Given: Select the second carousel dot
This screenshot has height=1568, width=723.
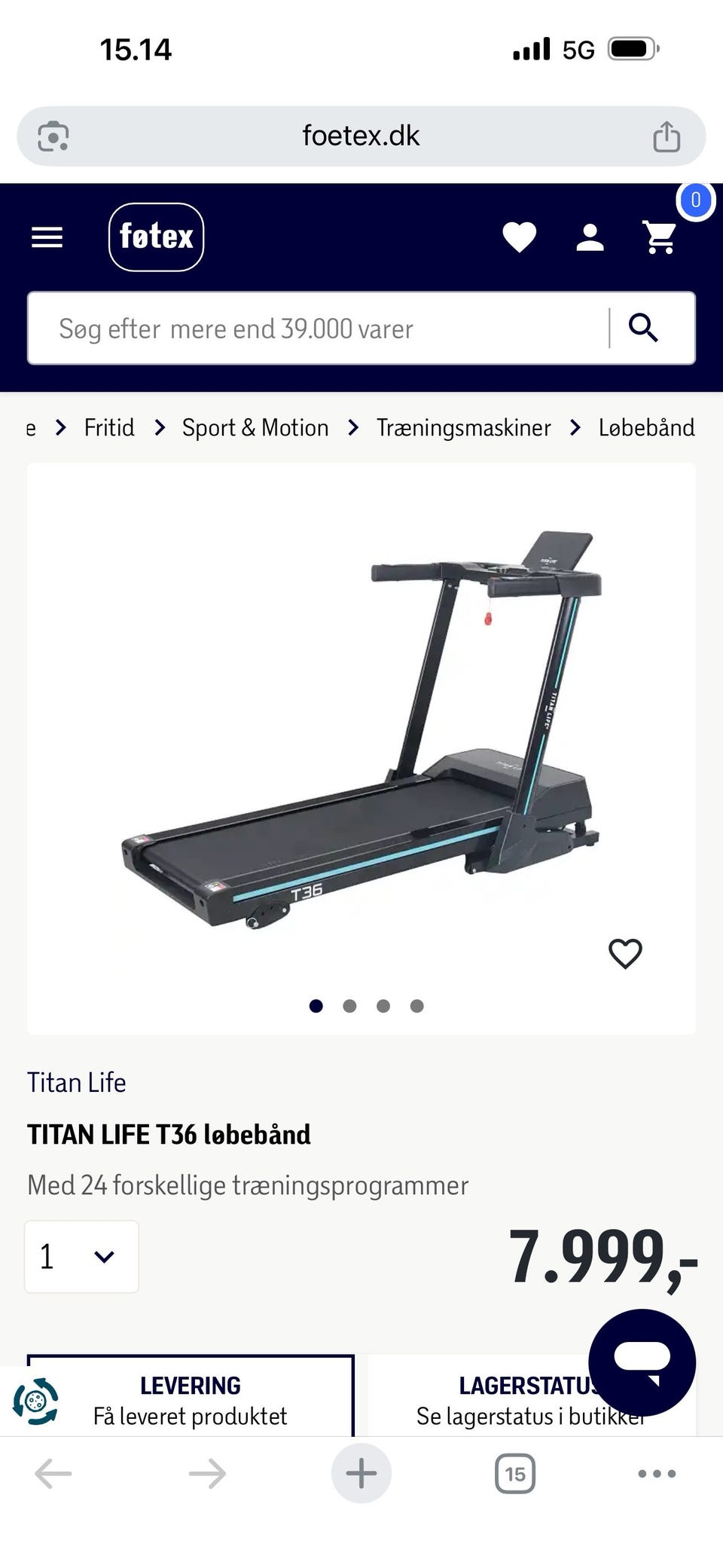Looking at the screenshot, I should point(349,1006).
